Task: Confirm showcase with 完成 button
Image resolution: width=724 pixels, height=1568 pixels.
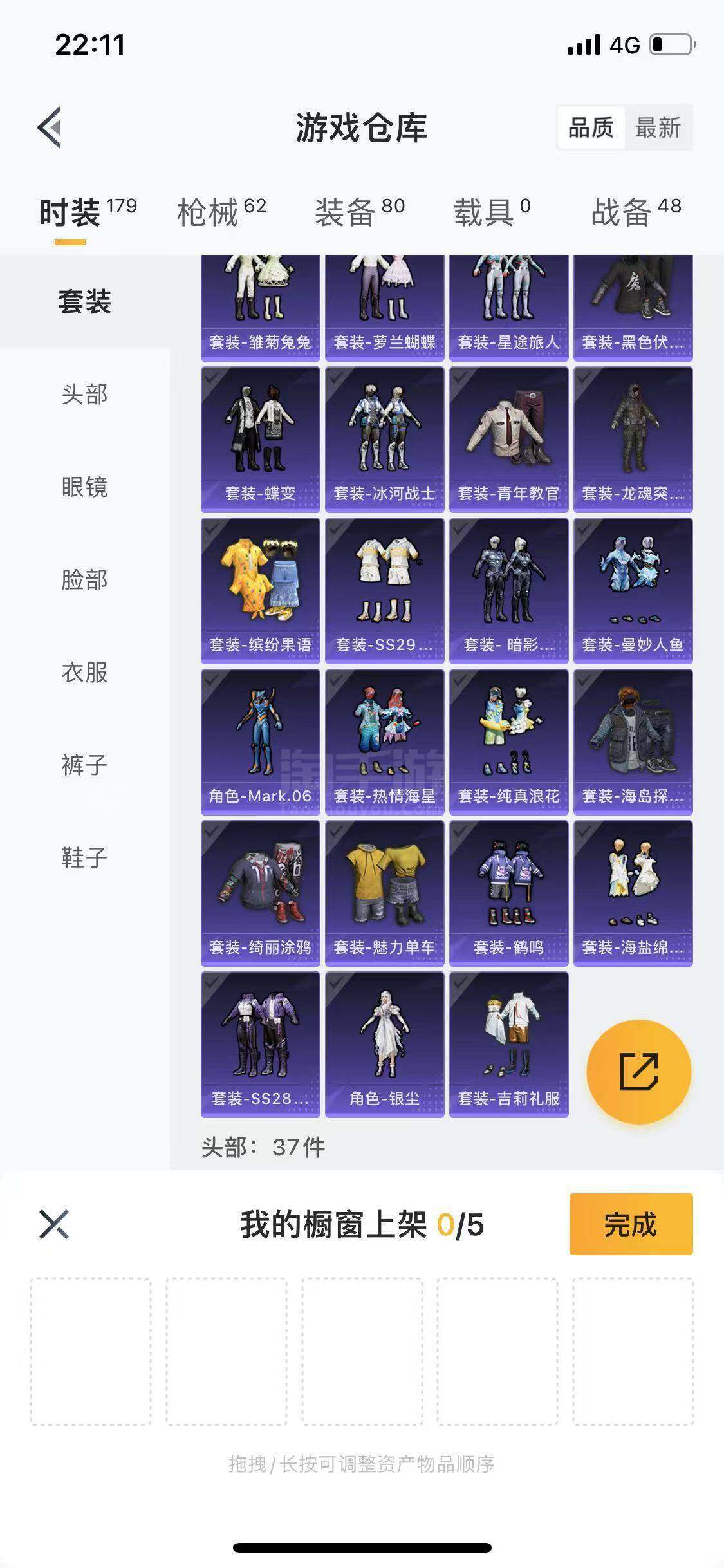Action: pos(631,1224)
